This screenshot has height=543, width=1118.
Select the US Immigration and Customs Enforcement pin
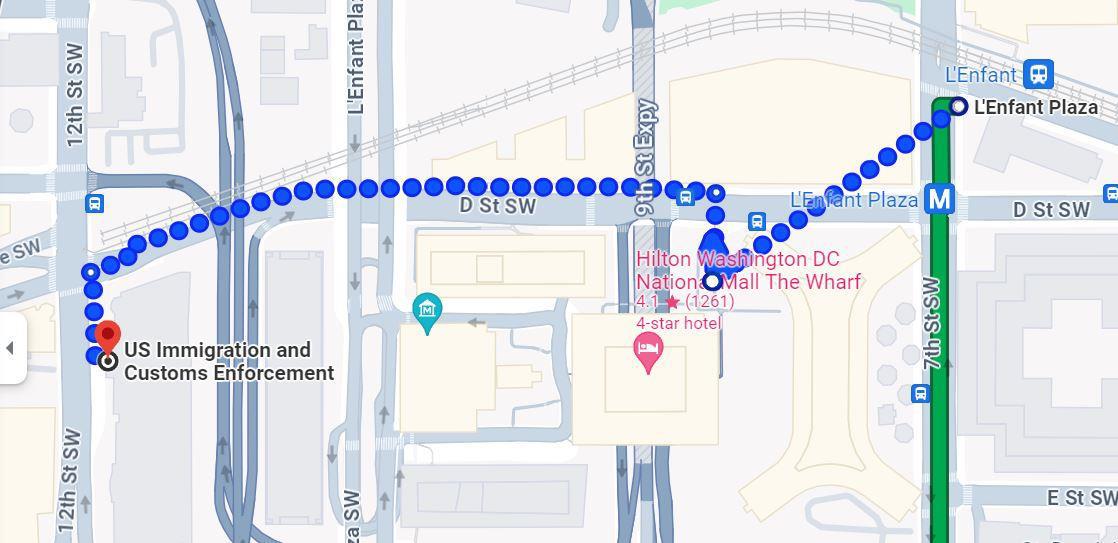[x=108, y=338]
